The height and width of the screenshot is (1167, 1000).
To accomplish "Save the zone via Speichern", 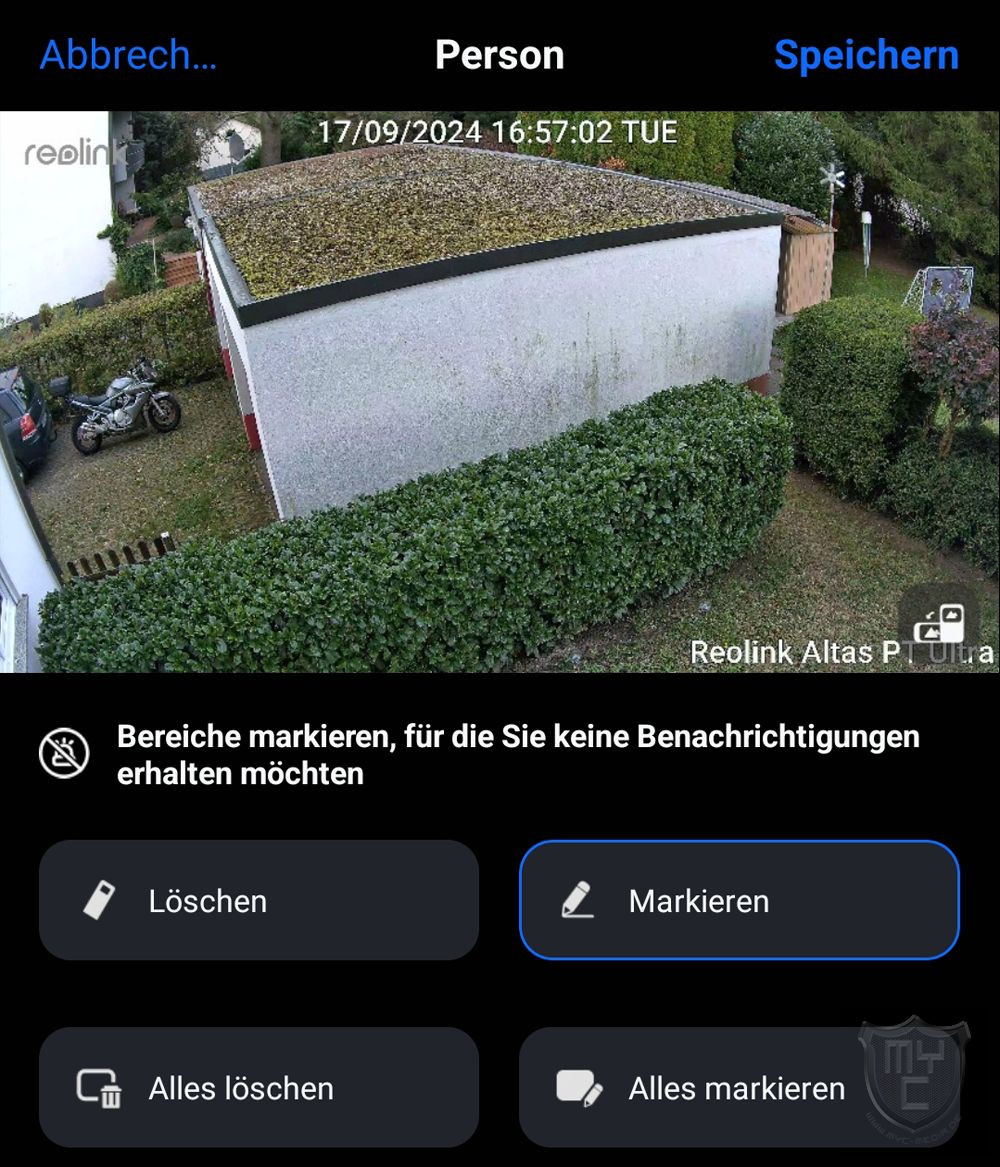I will (866, 55).
